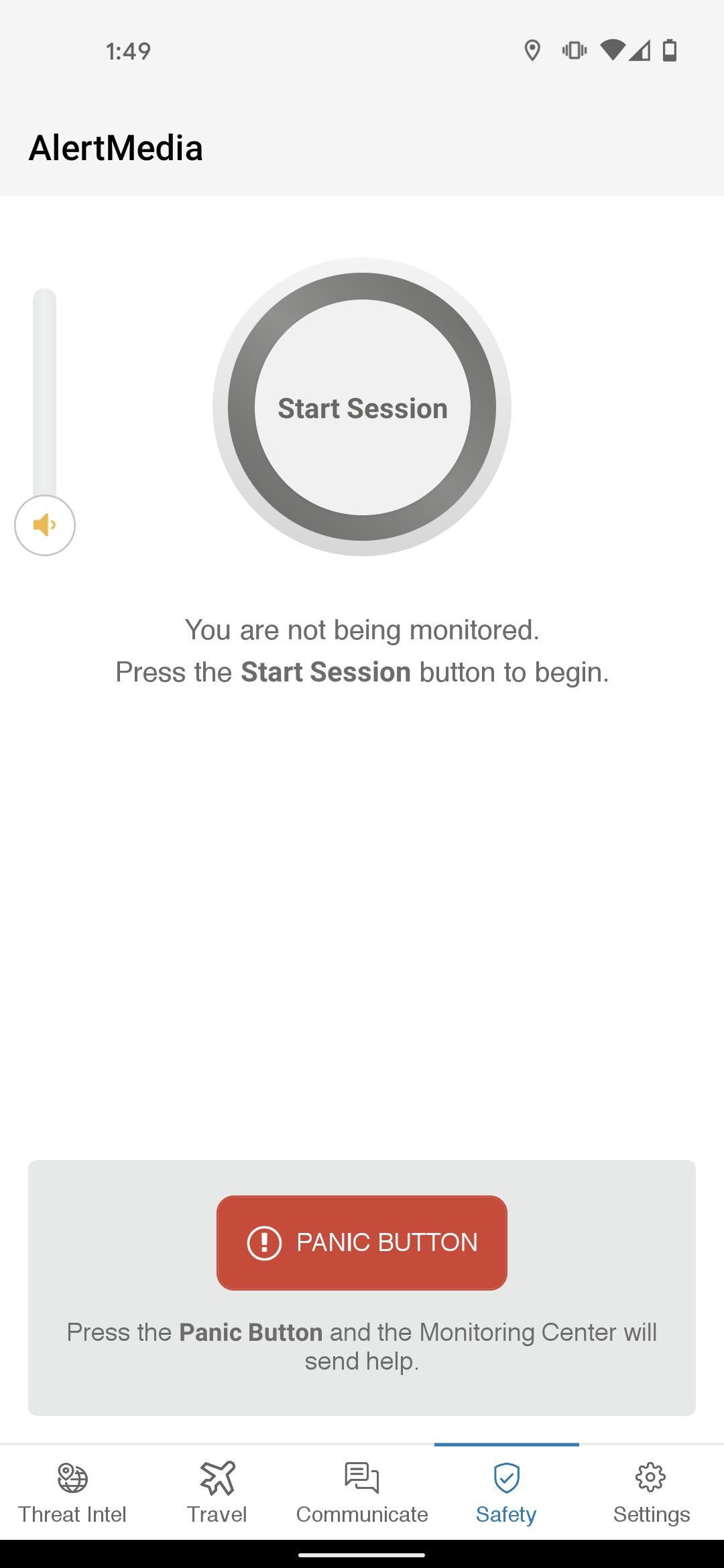This screenshot has width=724, height=1568.
Task: Go to the Communicate tab
Action: pos(362,1493)
